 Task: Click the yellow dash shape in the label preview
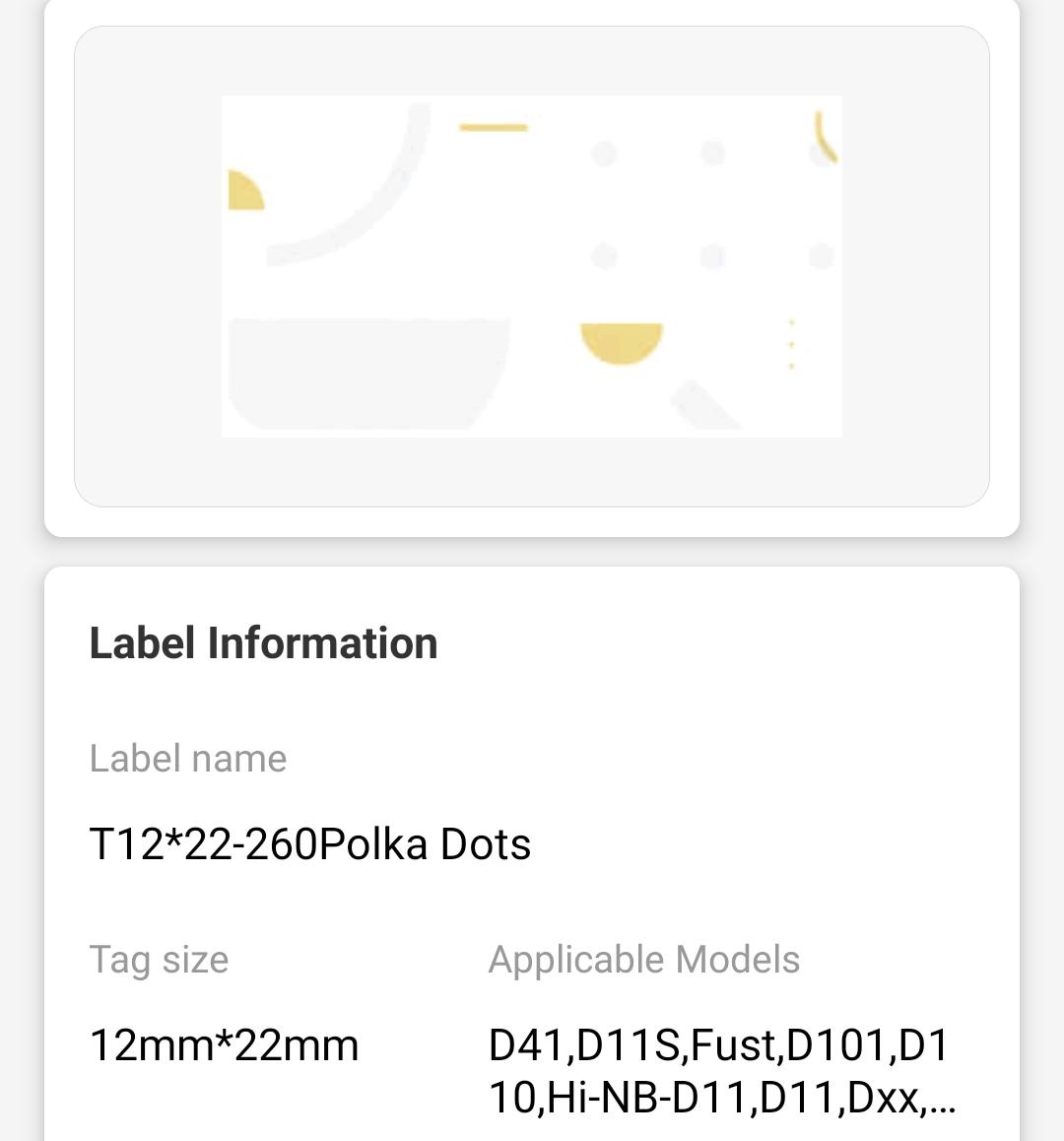tap(493, 126)
